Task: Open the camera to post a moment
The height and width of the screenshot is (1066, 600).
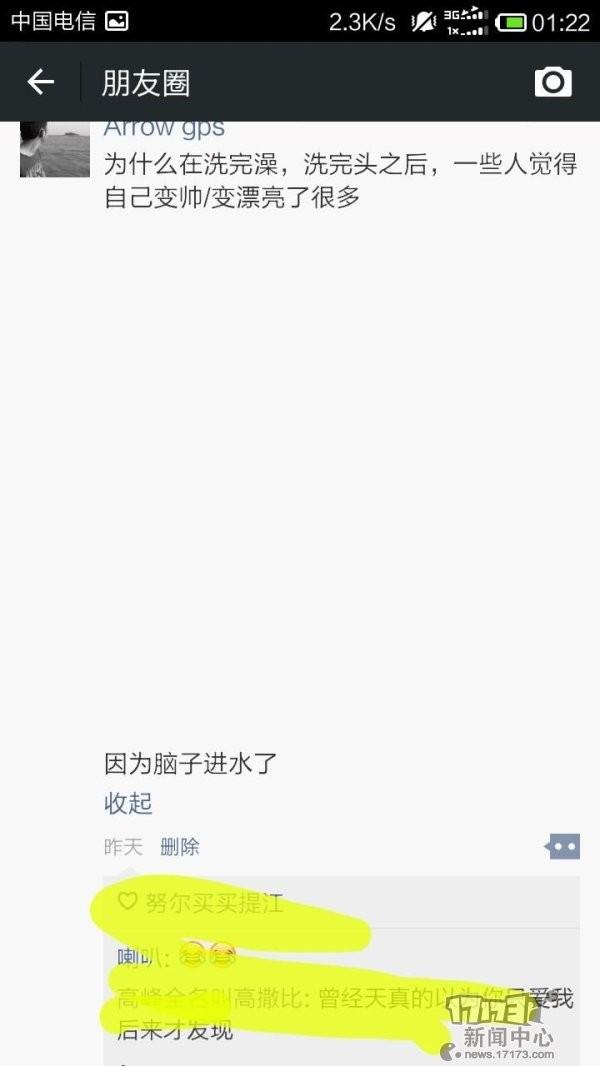Action: click(553, 82)
